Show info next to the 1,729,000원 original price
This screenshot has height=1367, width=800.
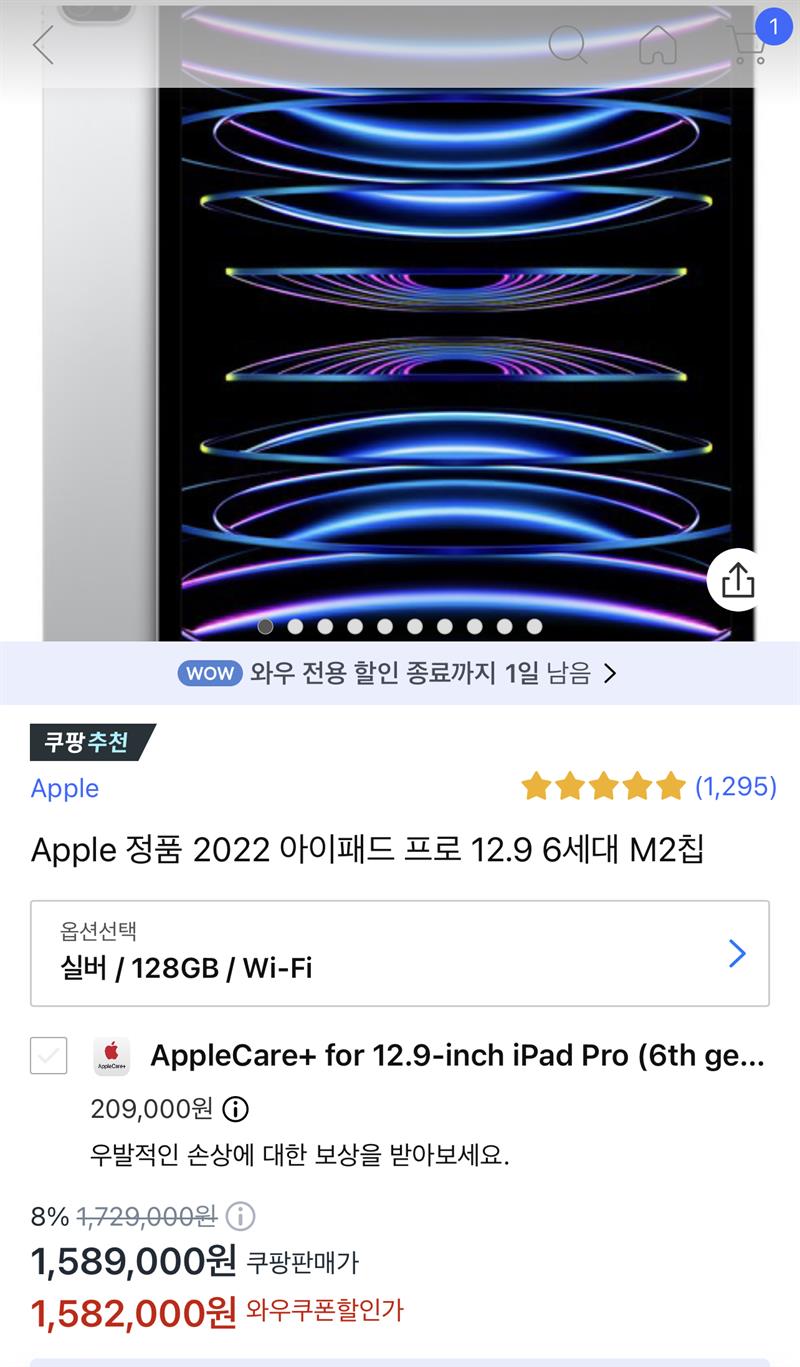(x=240, y=1217)
